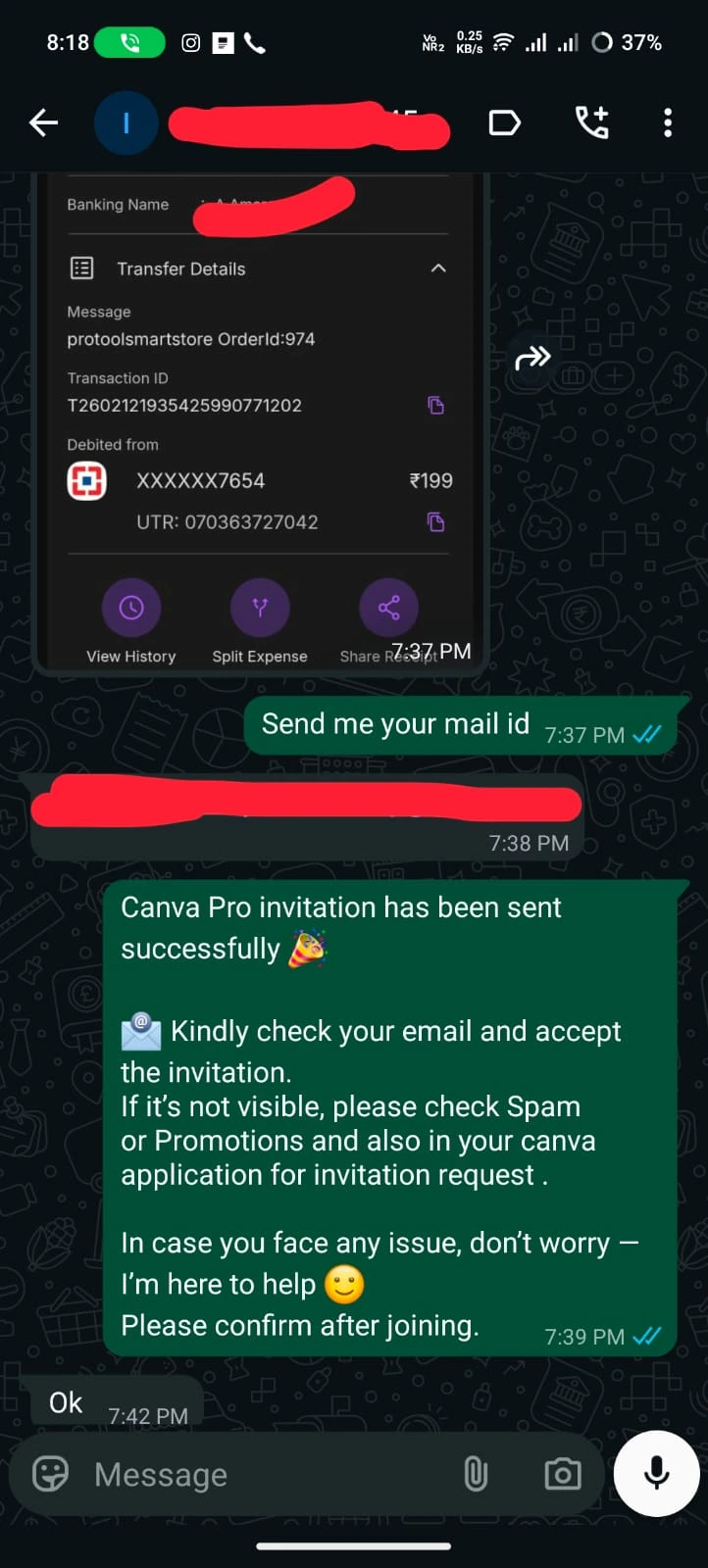The width and height of the screenshot is (708, 1568).
Task: Tap the camera icon to capture a photo
Action: click(562, 1474)
